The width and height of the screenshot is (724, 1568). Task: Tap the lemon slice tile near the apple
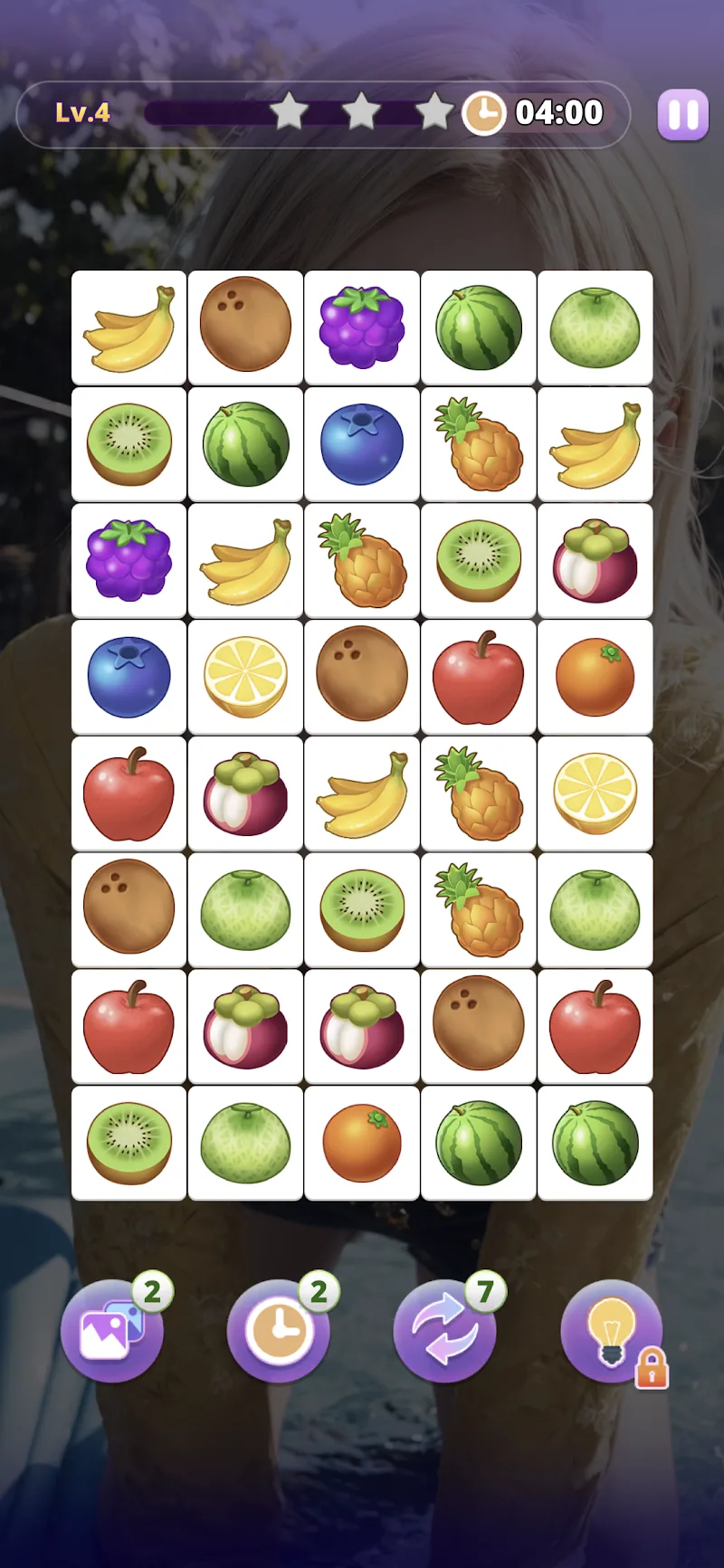244,677
